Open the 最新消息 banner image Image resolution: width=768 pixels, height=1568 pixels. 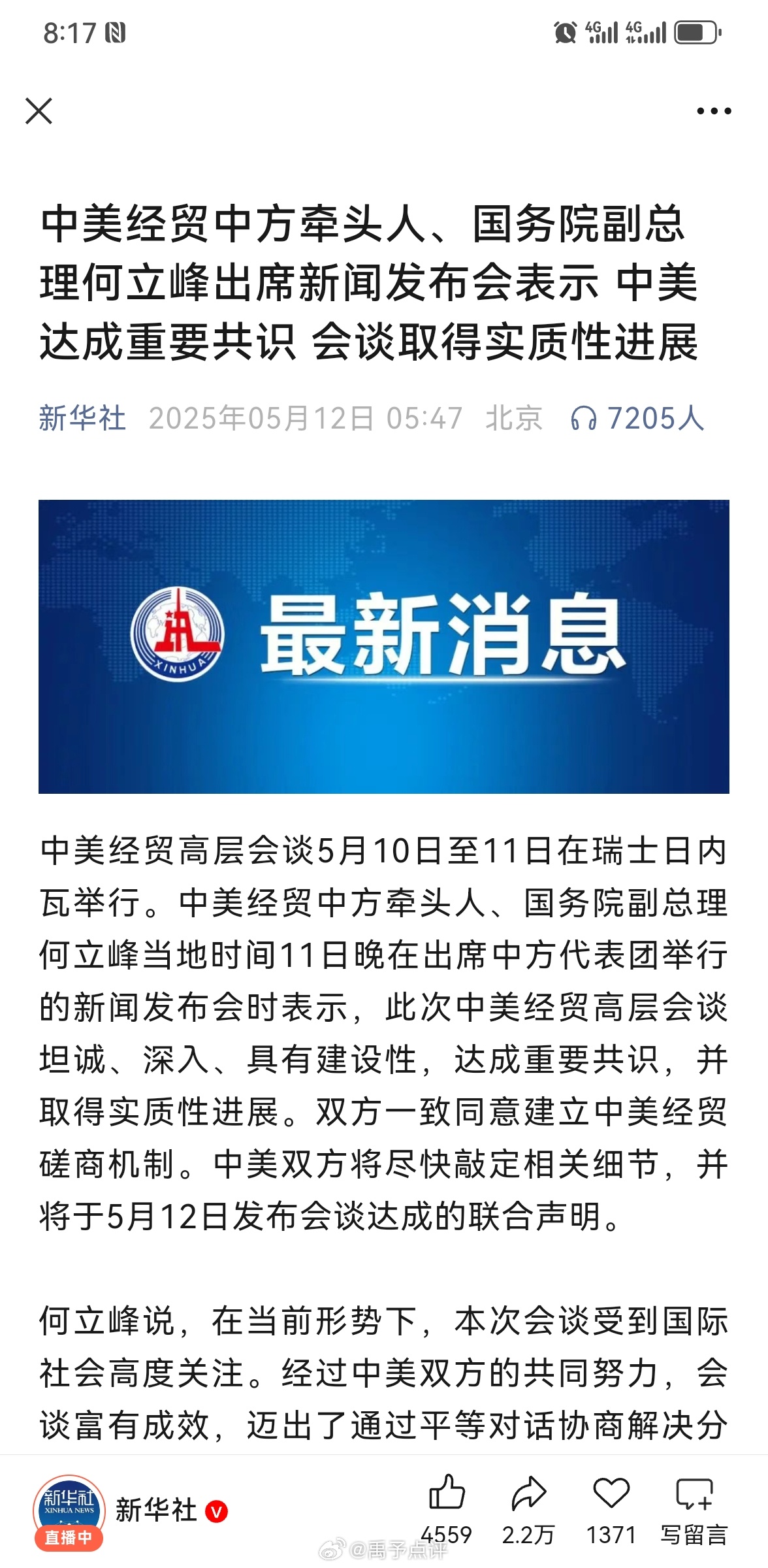383,646
